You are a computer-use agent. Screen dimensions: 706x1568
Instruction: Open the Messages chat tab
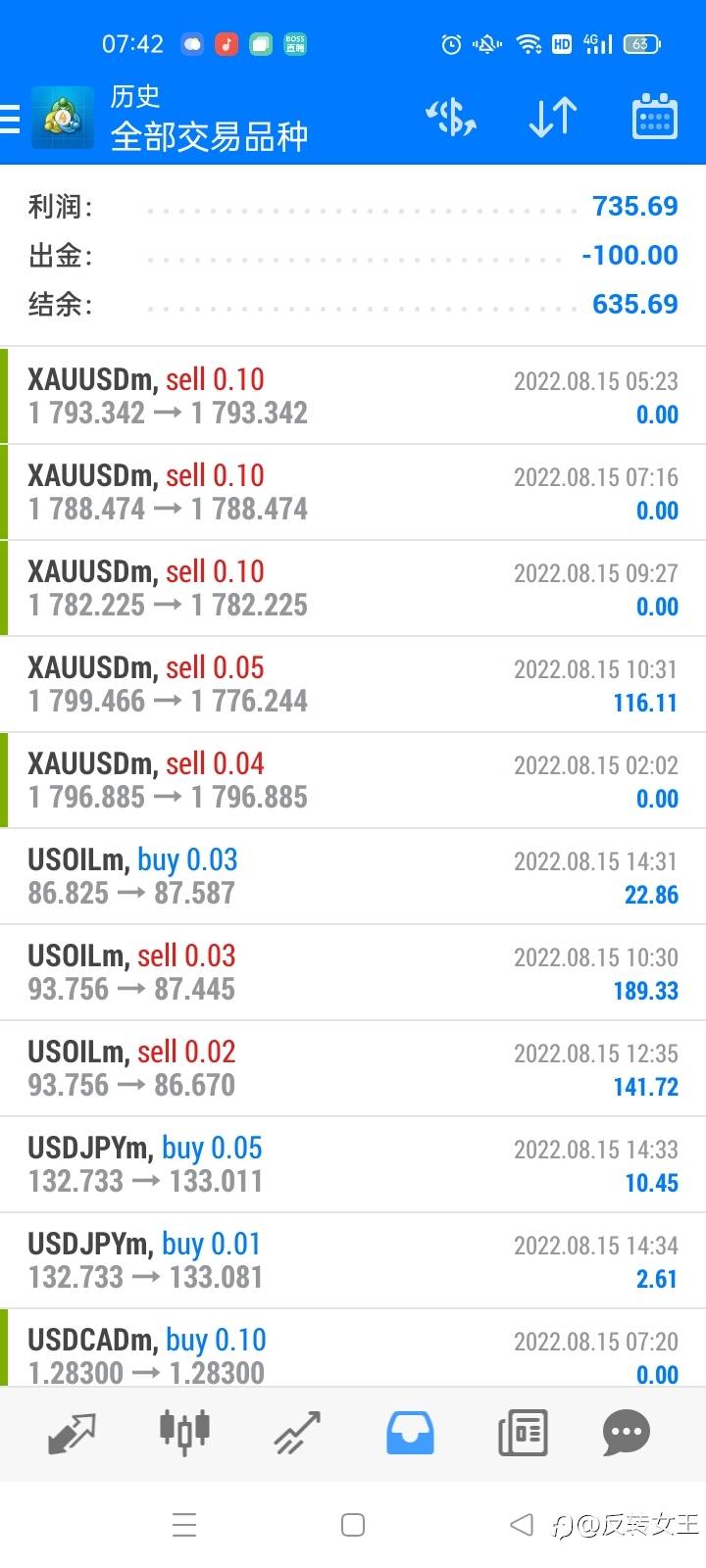click(626, 1434)
